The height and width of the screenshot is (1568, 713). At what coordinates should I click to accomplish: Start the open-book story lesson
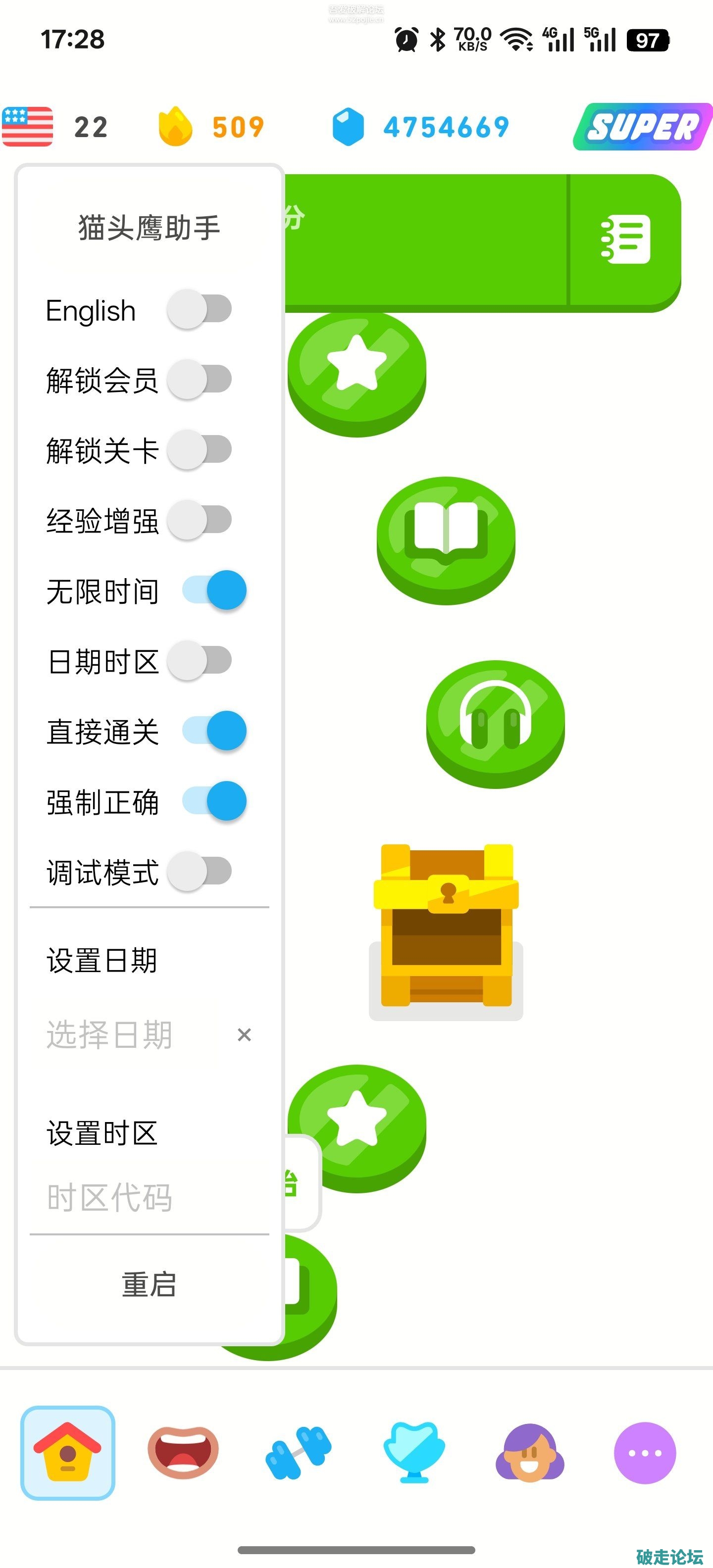coord(446,536)
